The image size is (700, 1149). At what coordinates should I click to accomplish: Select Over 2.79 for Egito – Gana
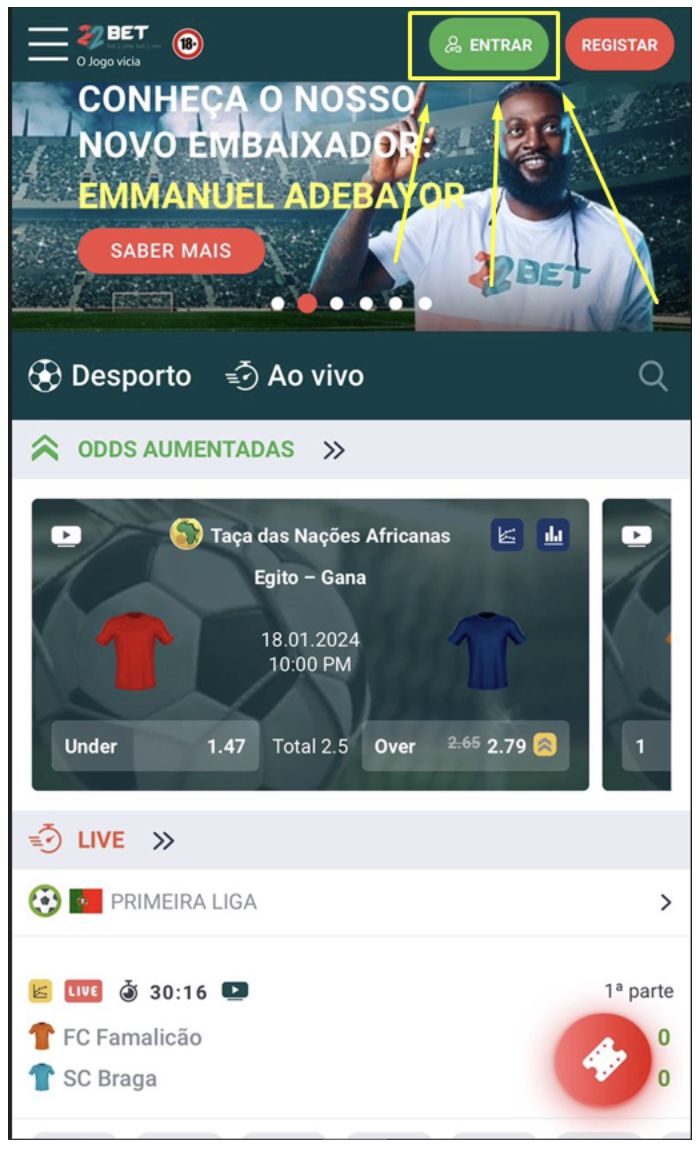464,746
